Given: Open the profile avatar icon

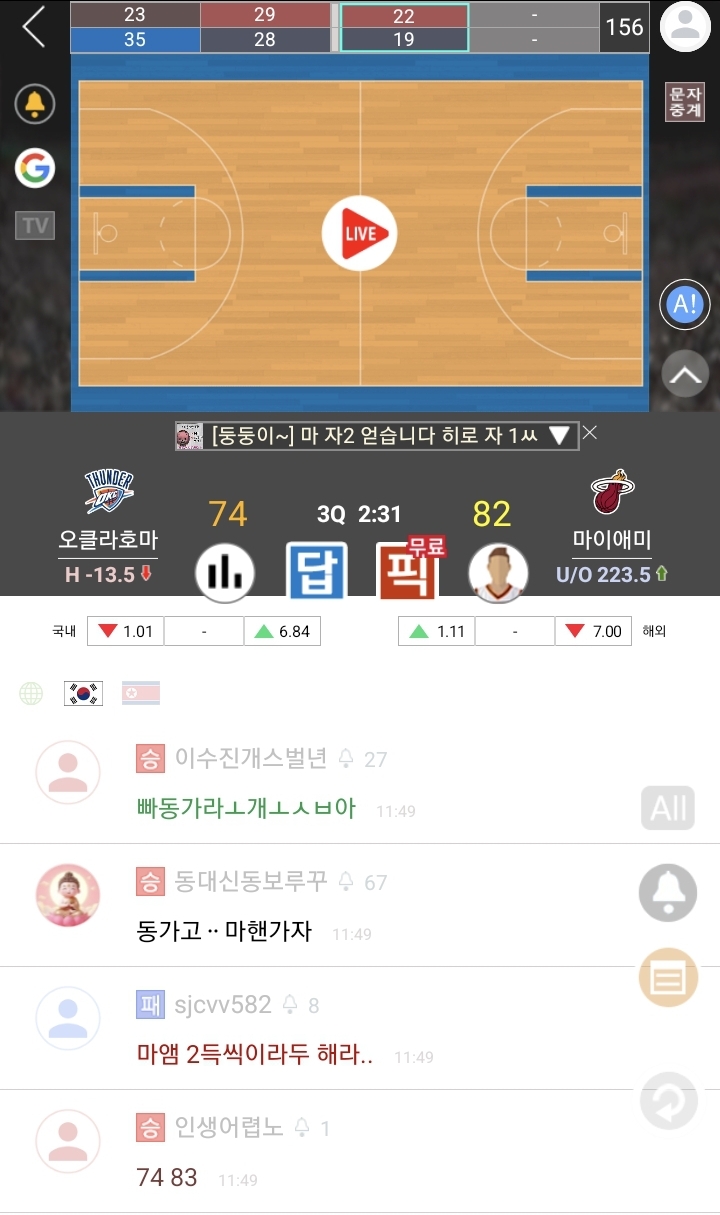Looking at the screenshot, I should [x=685, y=27].
